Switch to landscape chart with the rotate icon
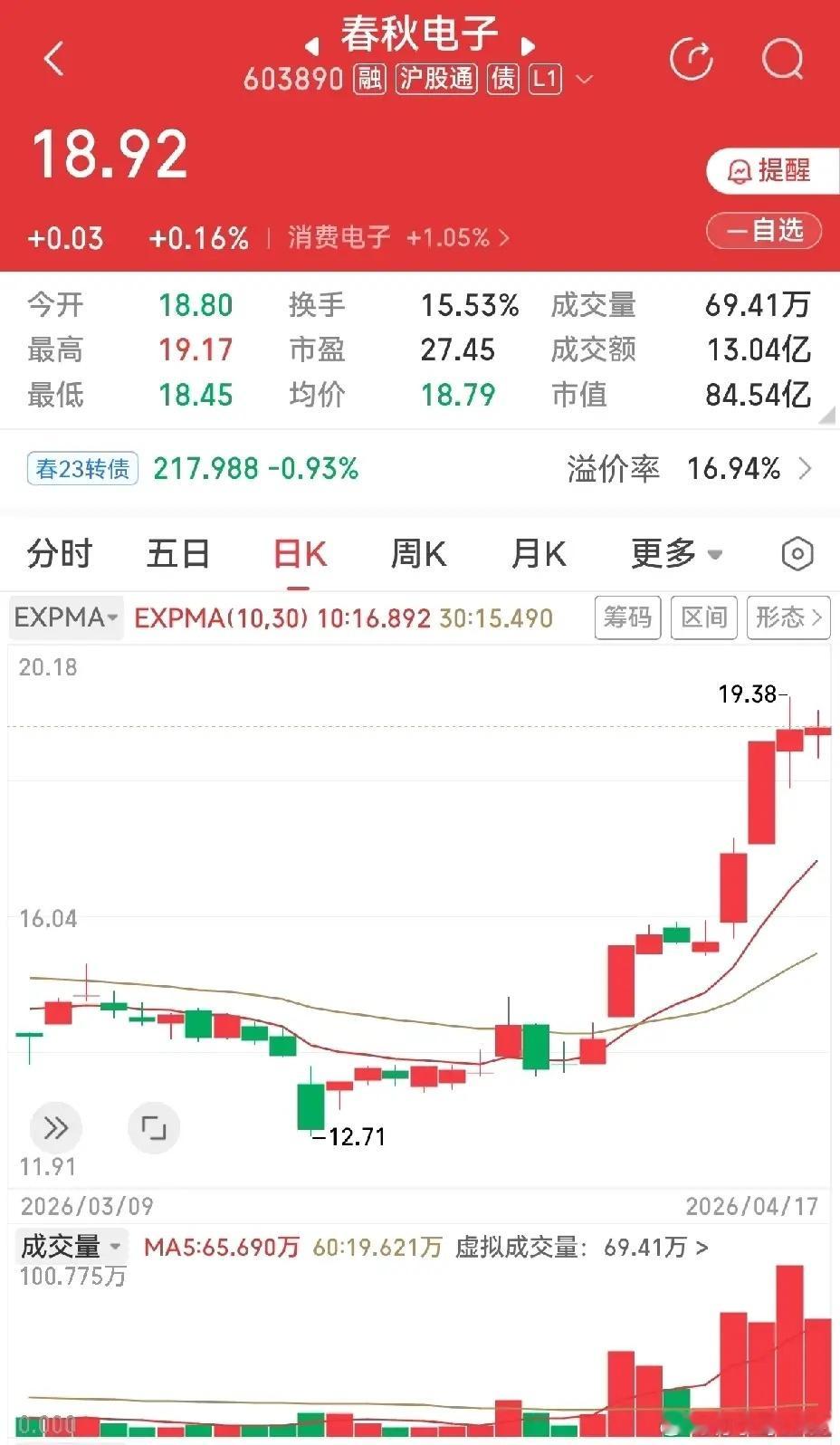The image size is (840, 1445). [154, 1127]
